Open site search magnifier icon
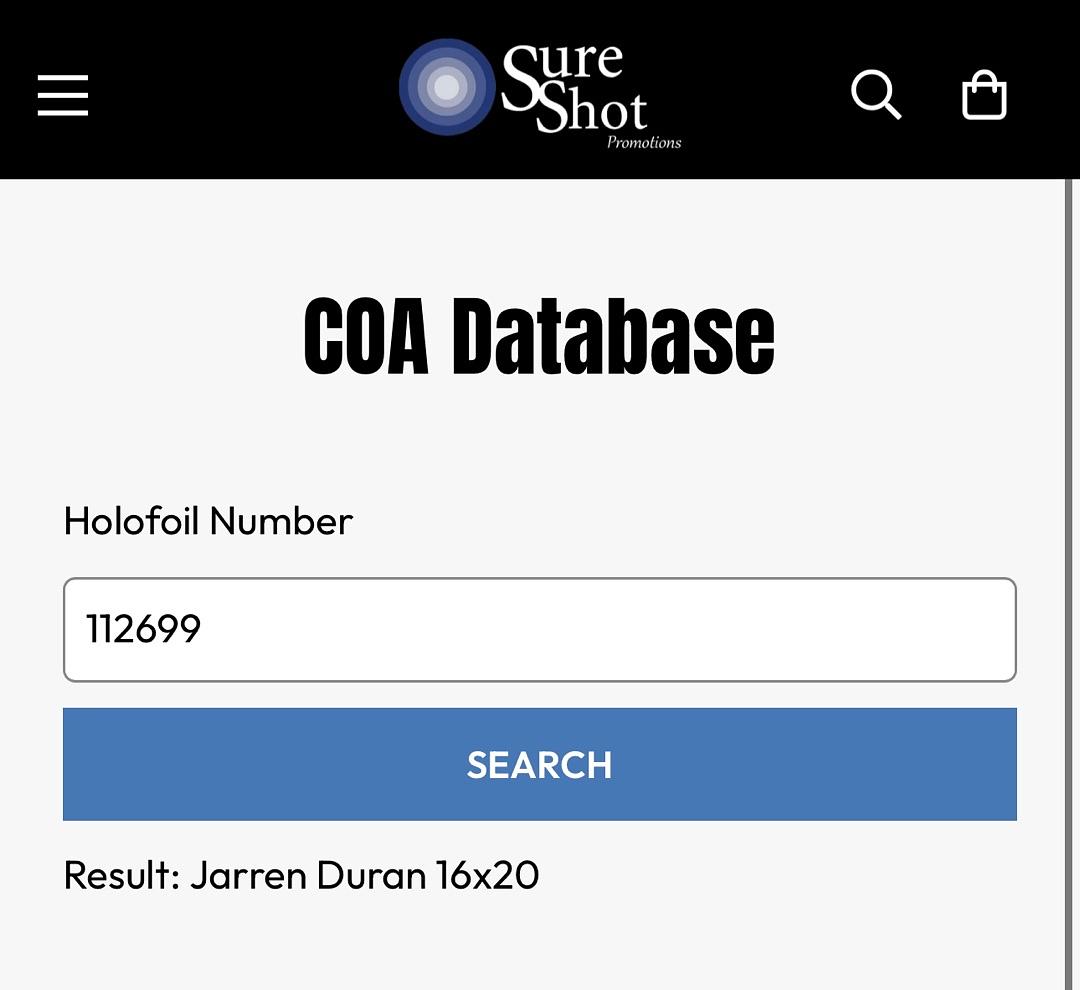Viewport: 1080px width, 990px height. point(876,95)
